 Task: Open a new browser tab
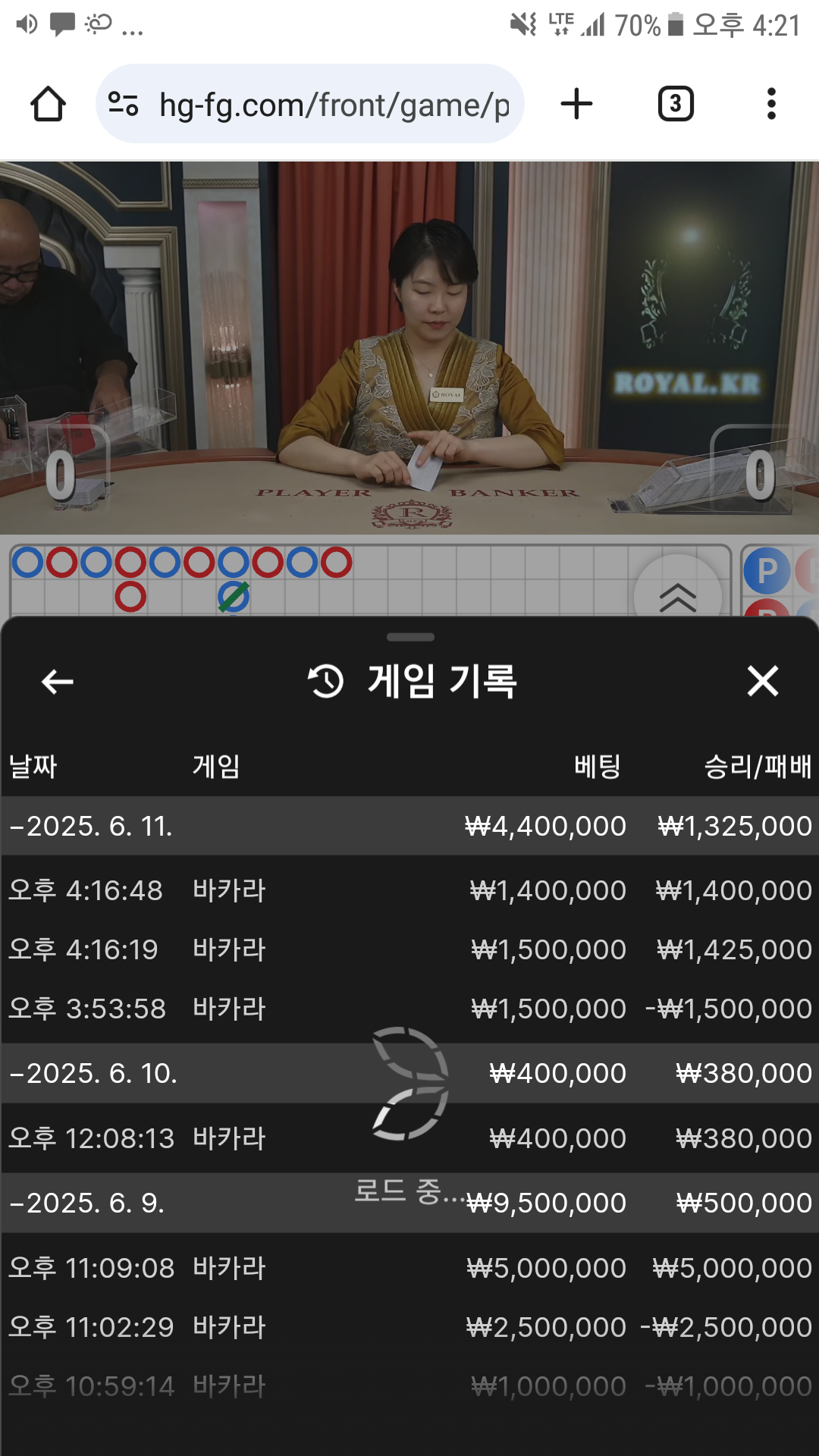point(576,104)
